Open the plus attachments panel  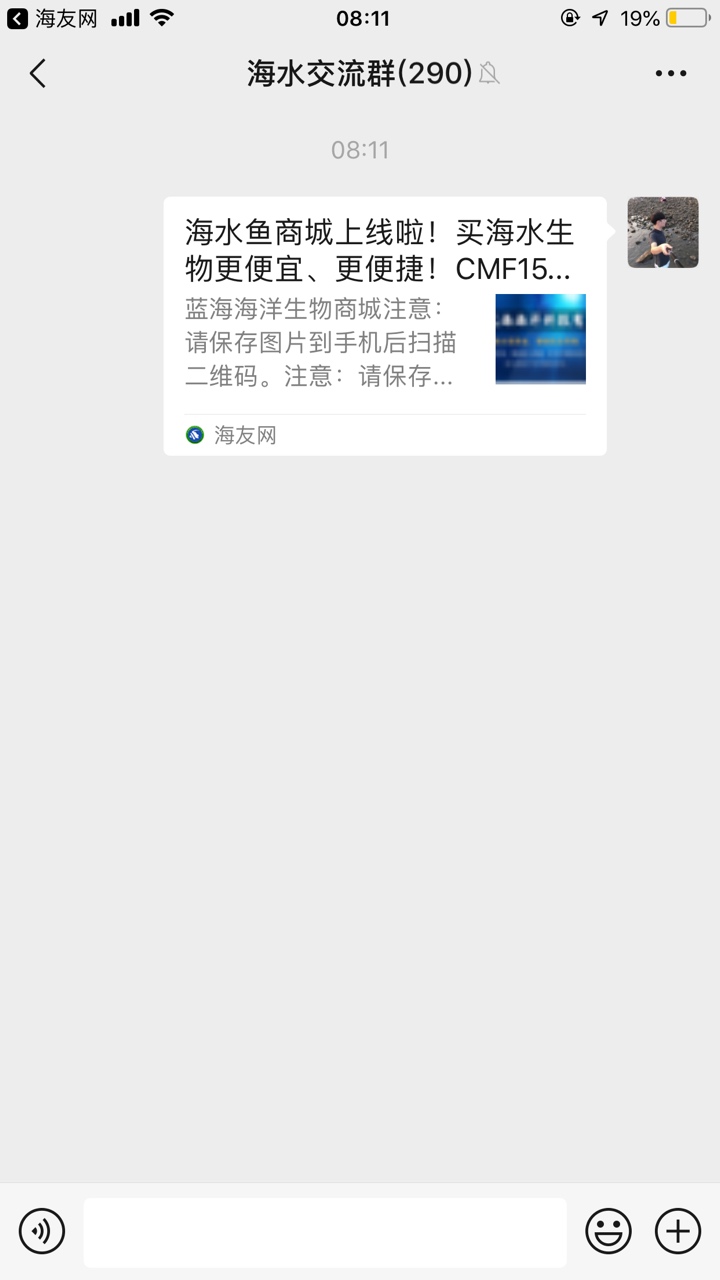(677, 1230)
